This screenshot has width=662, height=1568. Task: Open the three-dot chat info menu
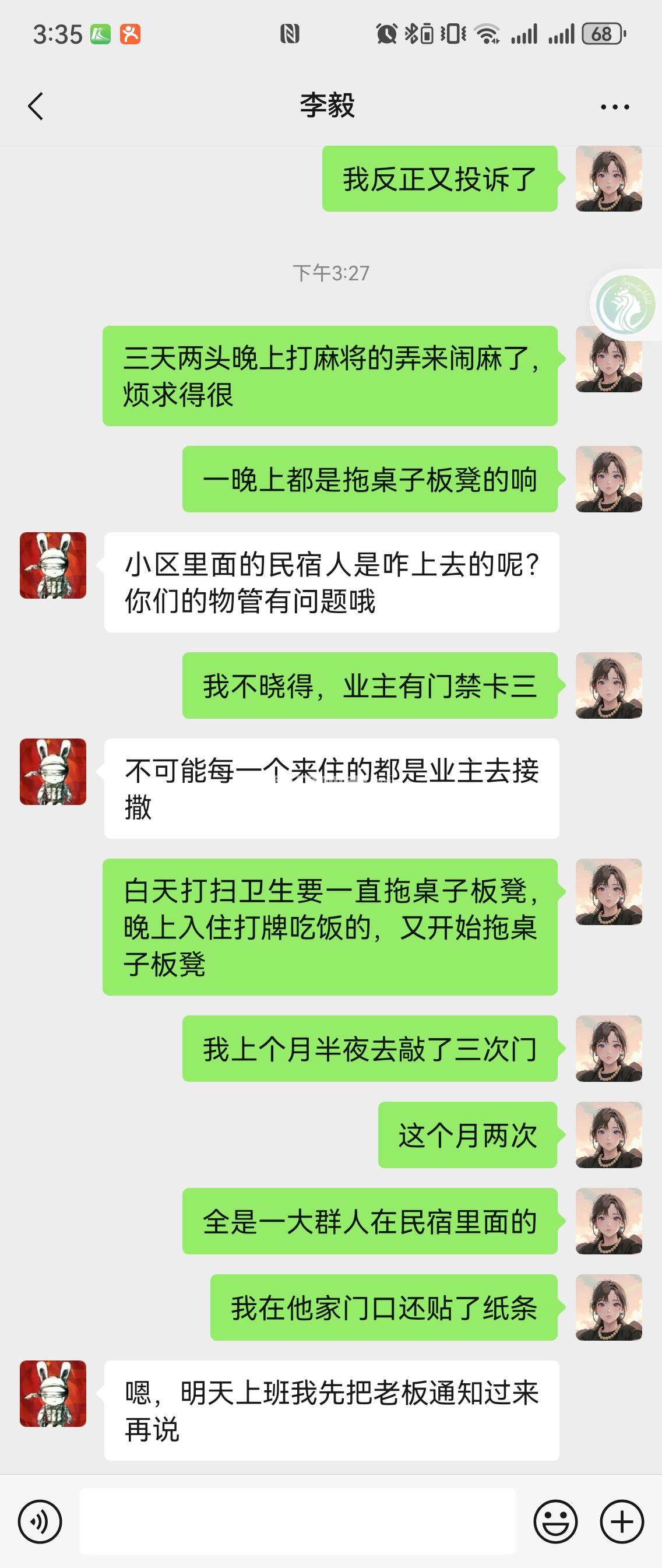point(615,107)
